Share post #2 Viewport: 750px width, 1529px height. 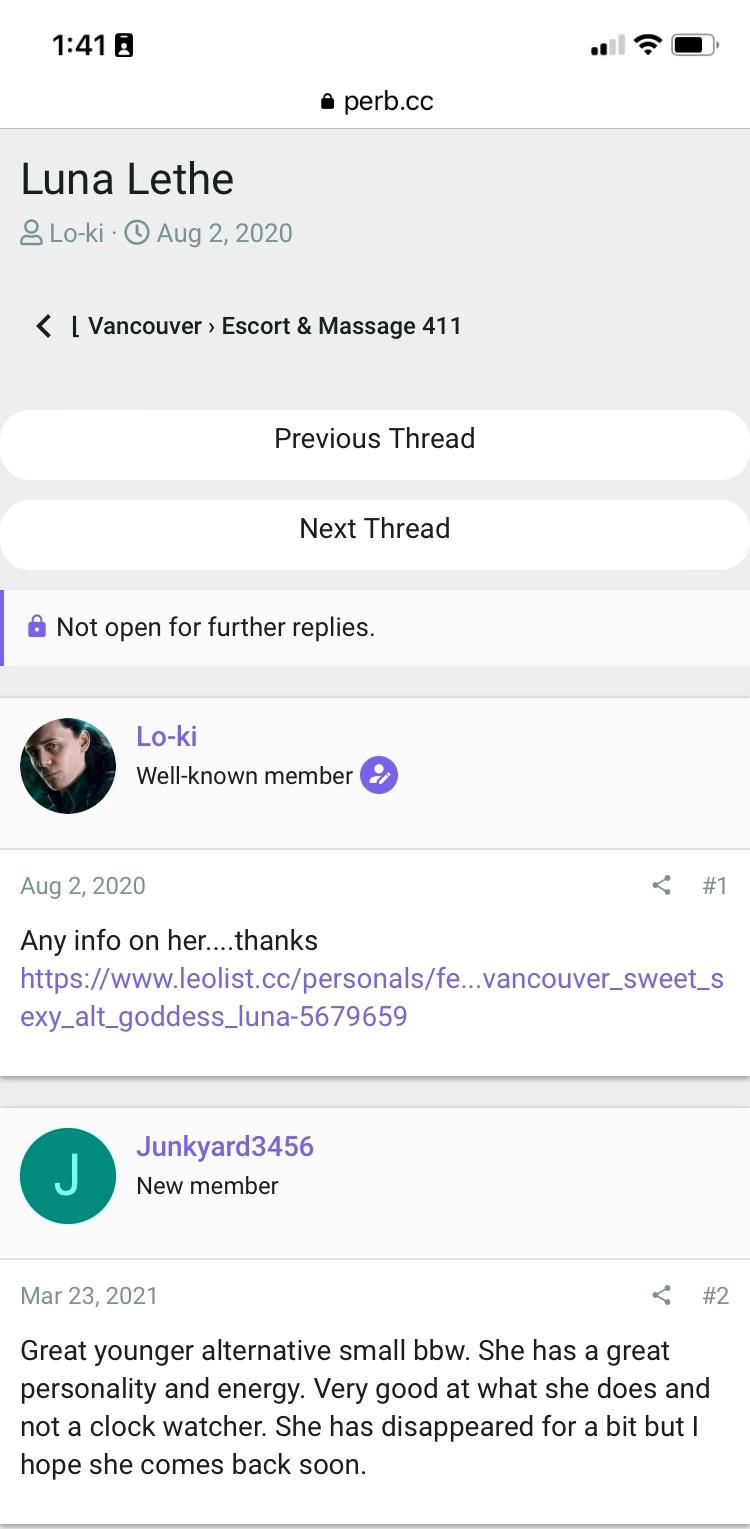click(x=661, y=1295)
